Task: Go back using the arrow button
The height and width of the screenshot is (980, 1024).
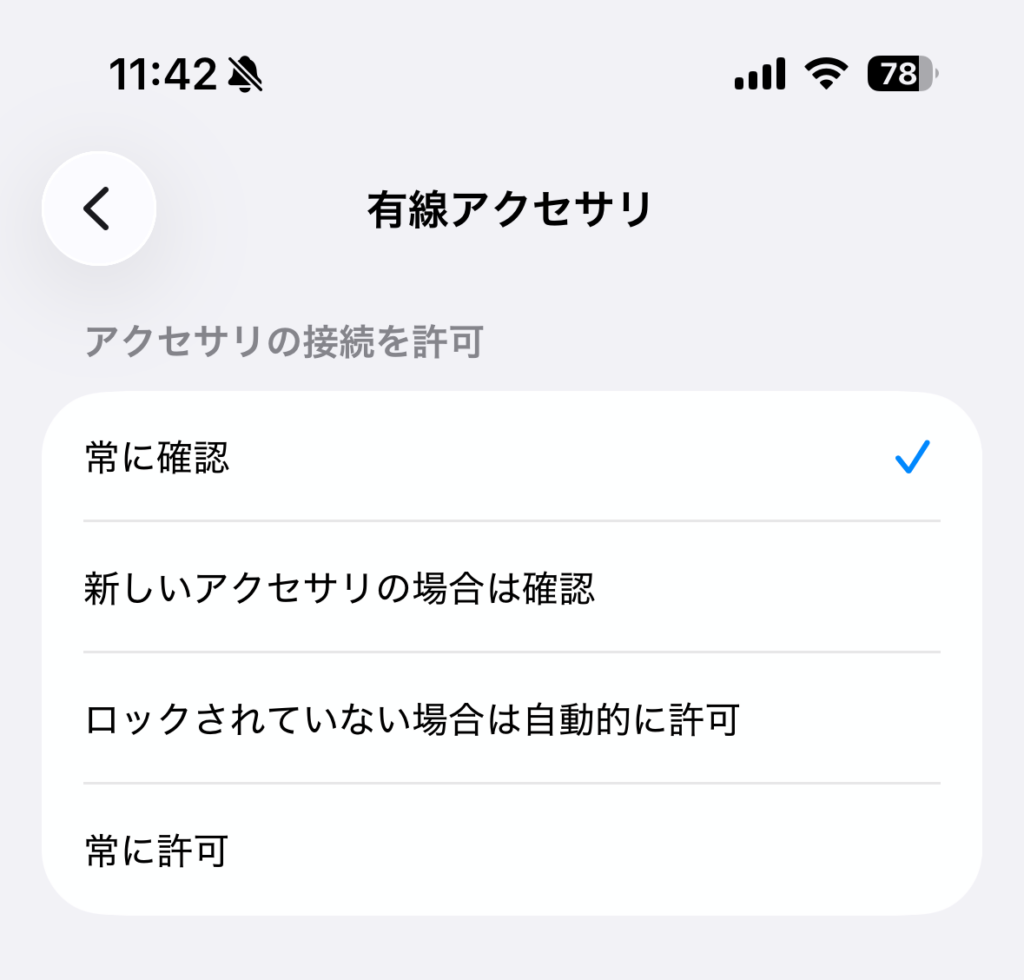Action: [x=98, y=209]
